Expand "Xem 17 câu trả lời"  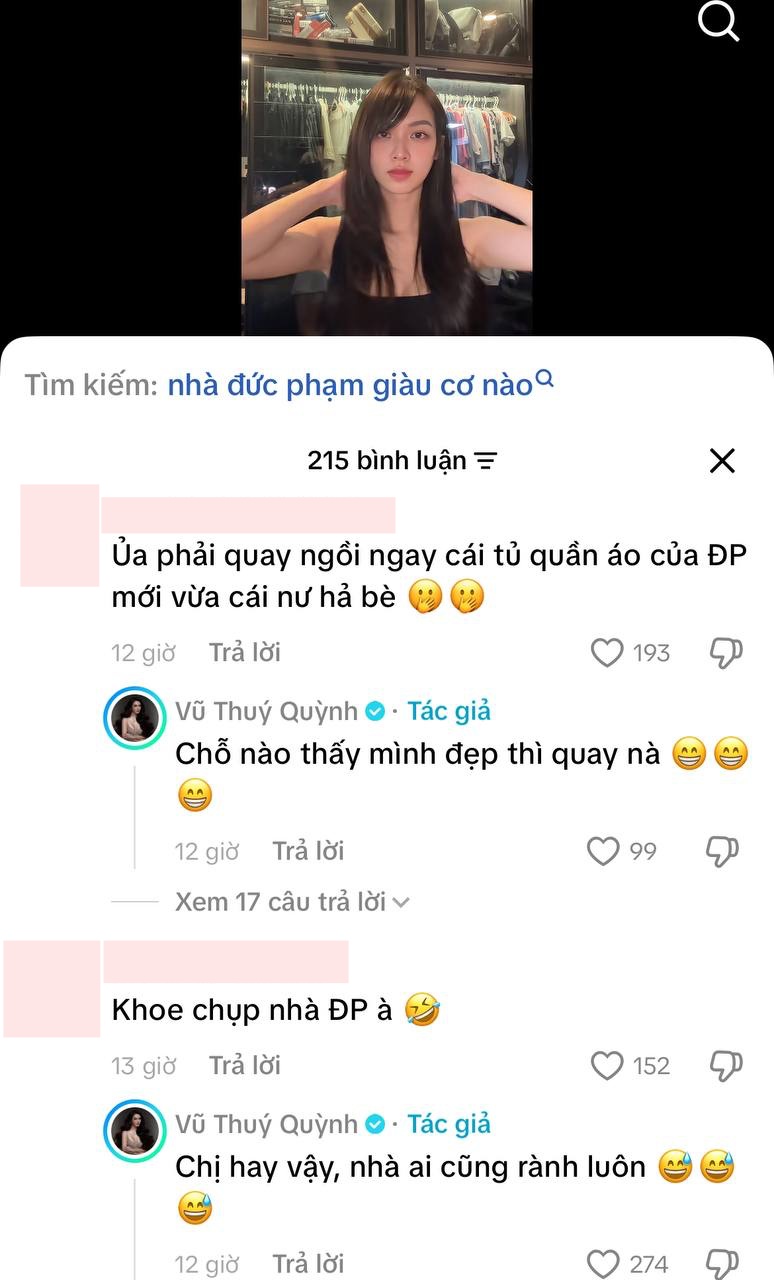point(292,902)
